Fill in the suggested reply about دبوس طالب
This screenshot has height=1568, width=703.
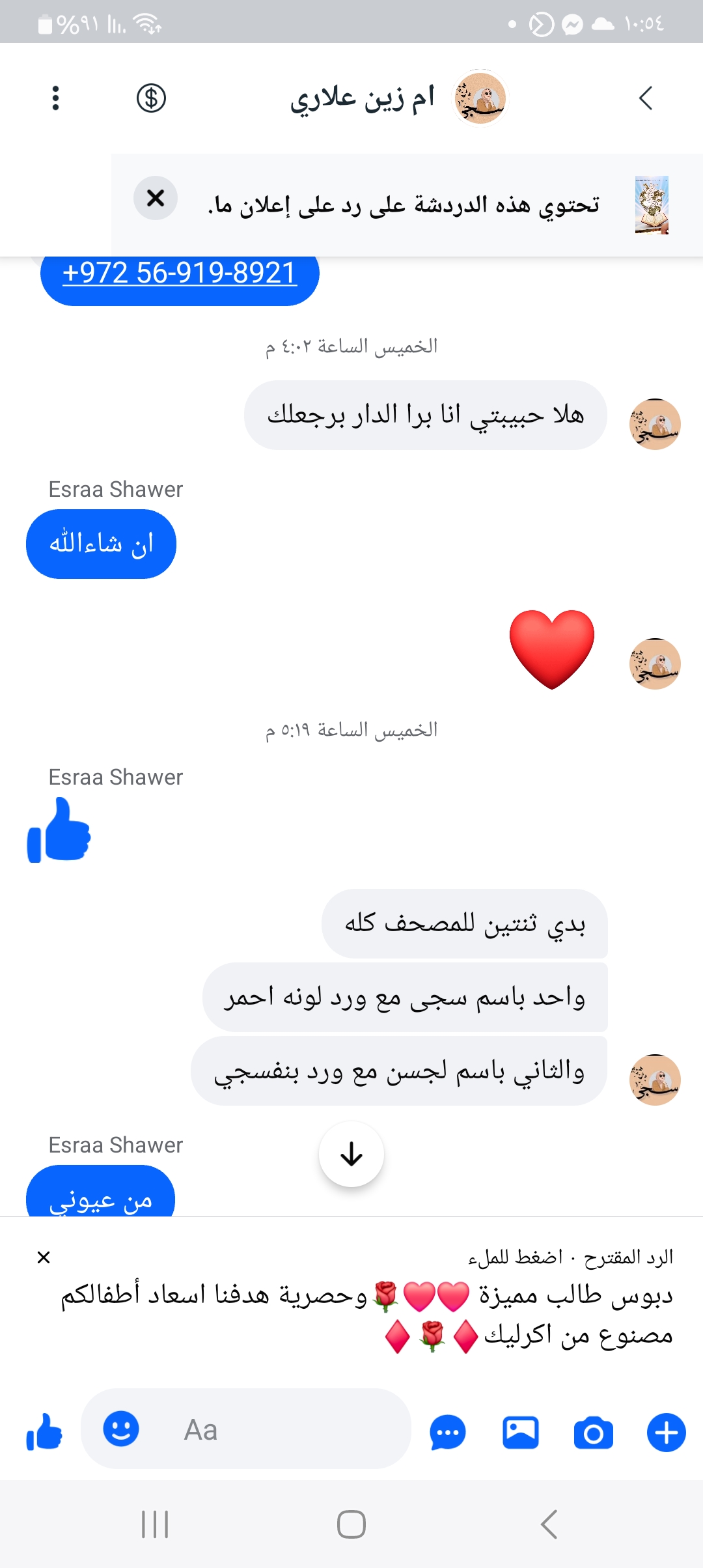[366, 1314]
